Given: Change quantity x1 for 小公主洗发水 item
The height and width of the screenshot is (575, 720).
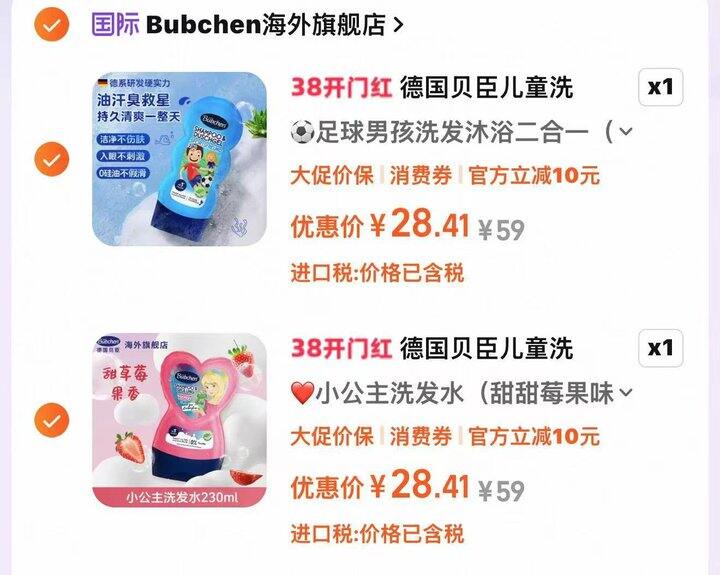Looking at the screenshot, I should tap(660, 348).
